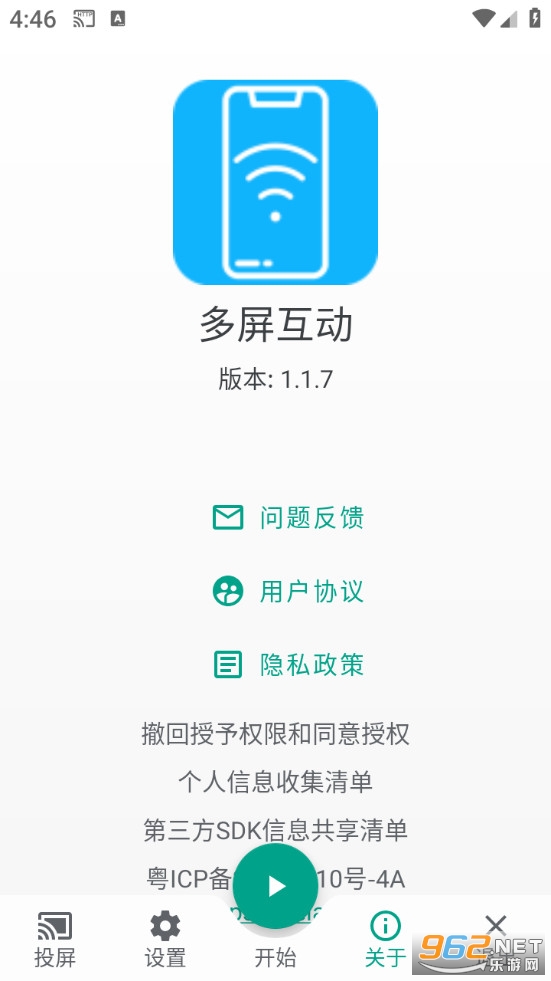This screenshot has width=551, height=981.
Task: Tap the green play start button
Action: coord(275,886)
